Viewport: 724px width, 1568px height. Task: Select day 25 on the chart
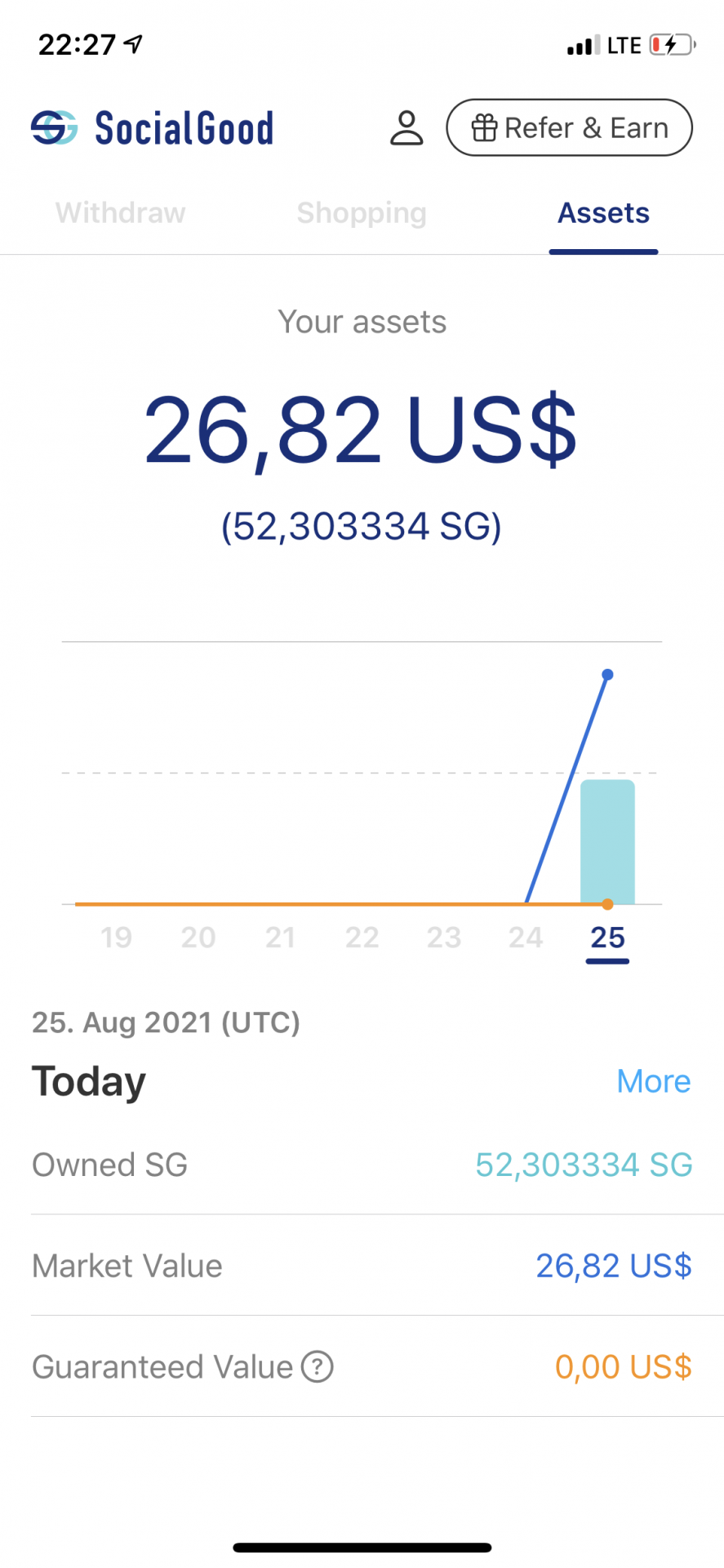point(607,938)
